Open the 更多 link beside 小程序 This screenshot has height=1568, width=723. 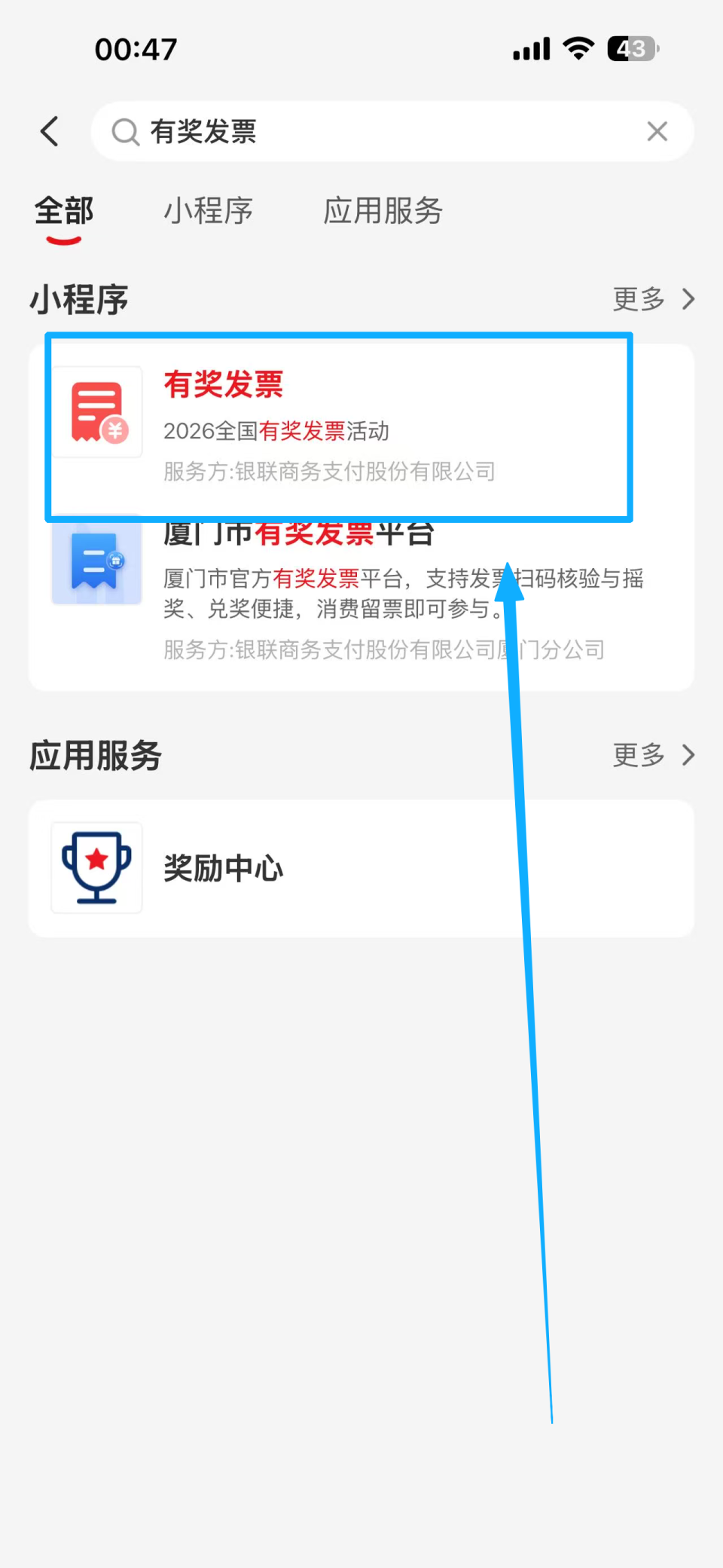coord(638,298)
